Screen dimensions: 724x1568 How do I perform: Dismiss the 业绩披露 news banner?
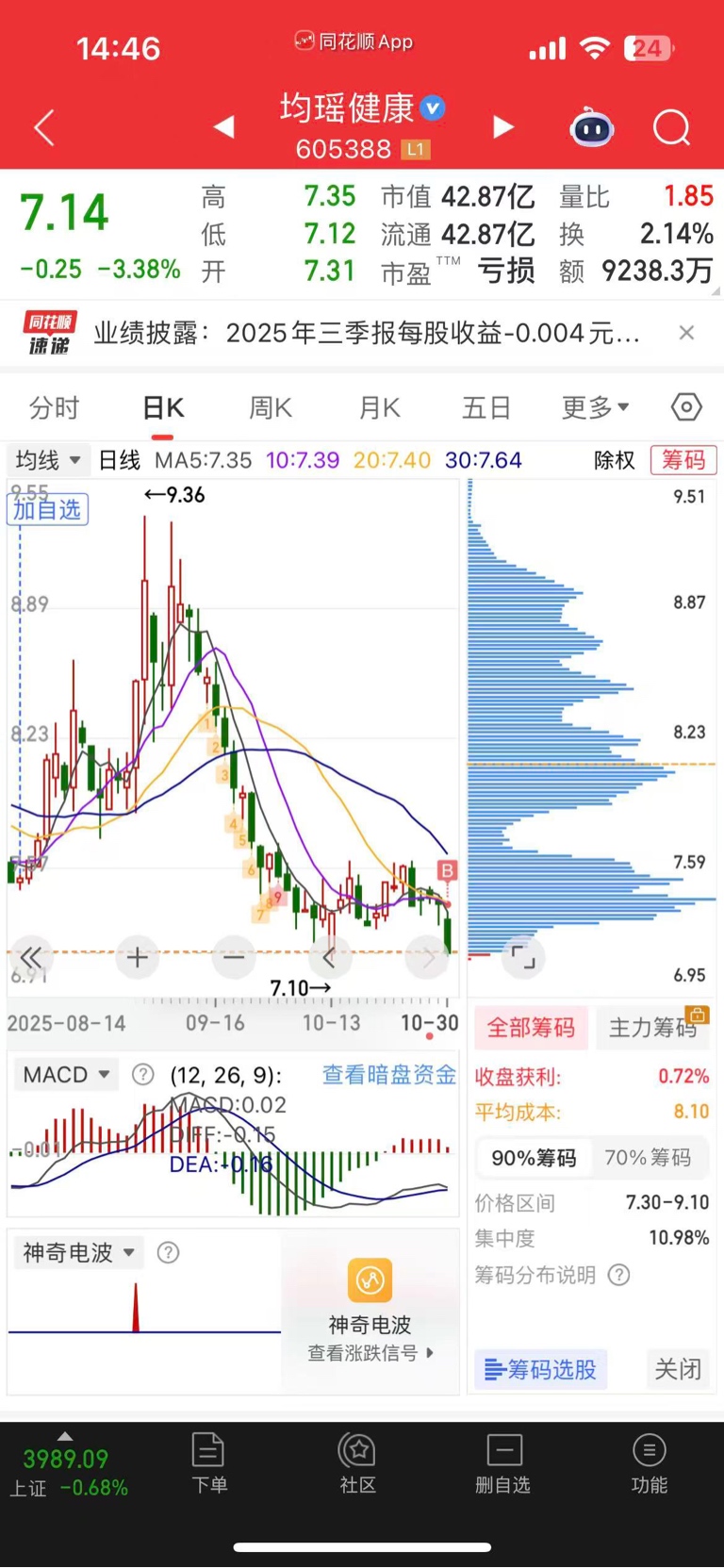pyautogui.click(x=686, y=332)
